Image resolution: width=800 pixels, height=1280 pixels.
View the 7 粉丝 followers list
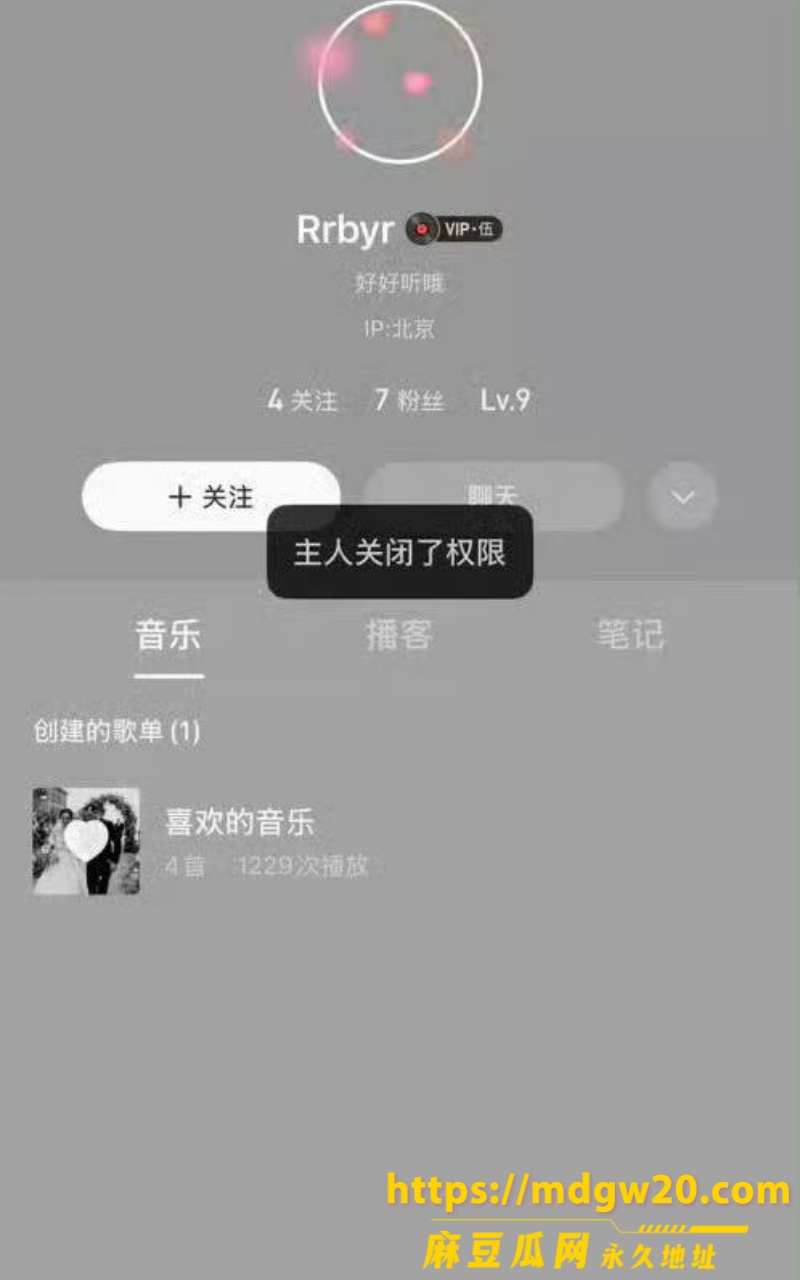click(409, 401)
